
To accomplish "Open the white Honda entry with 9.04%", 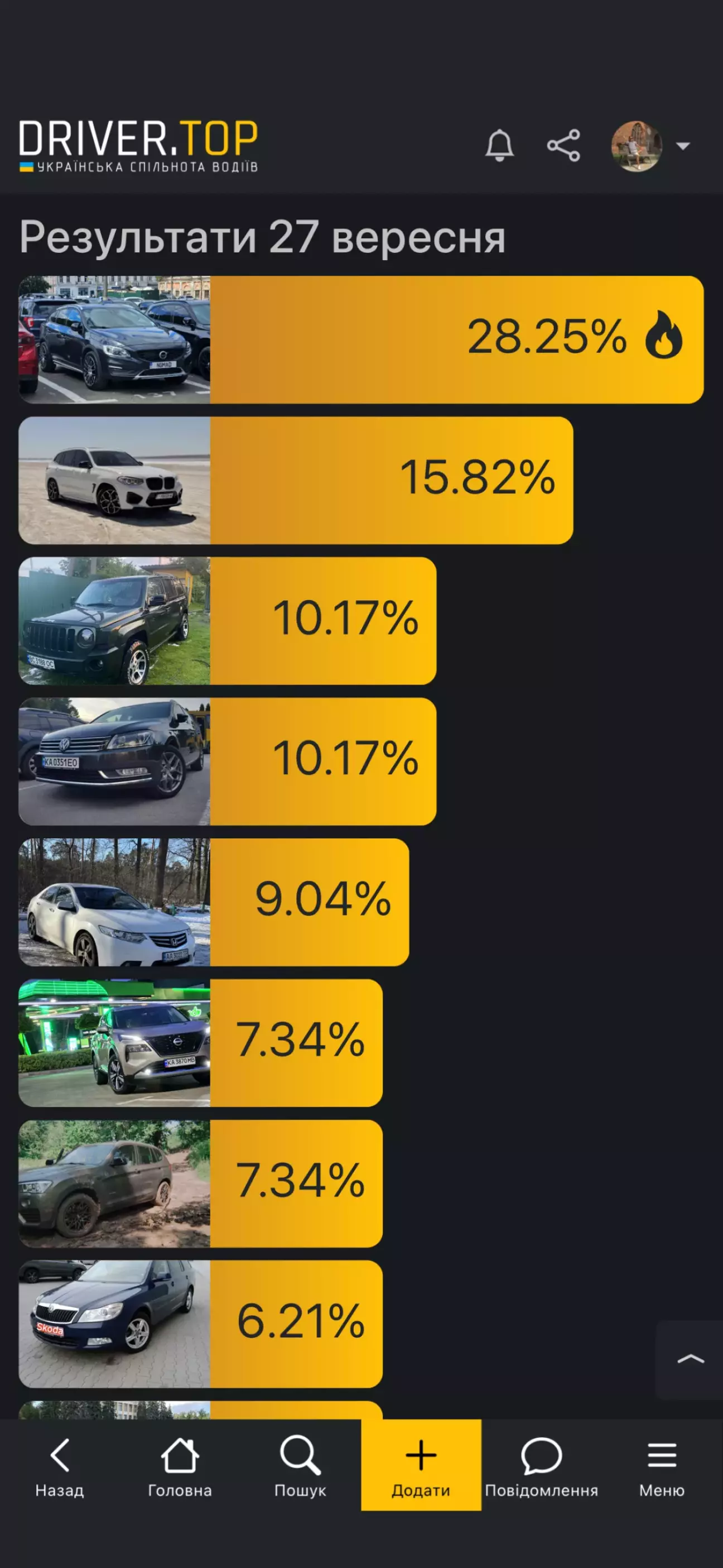I will pos(214,902).
